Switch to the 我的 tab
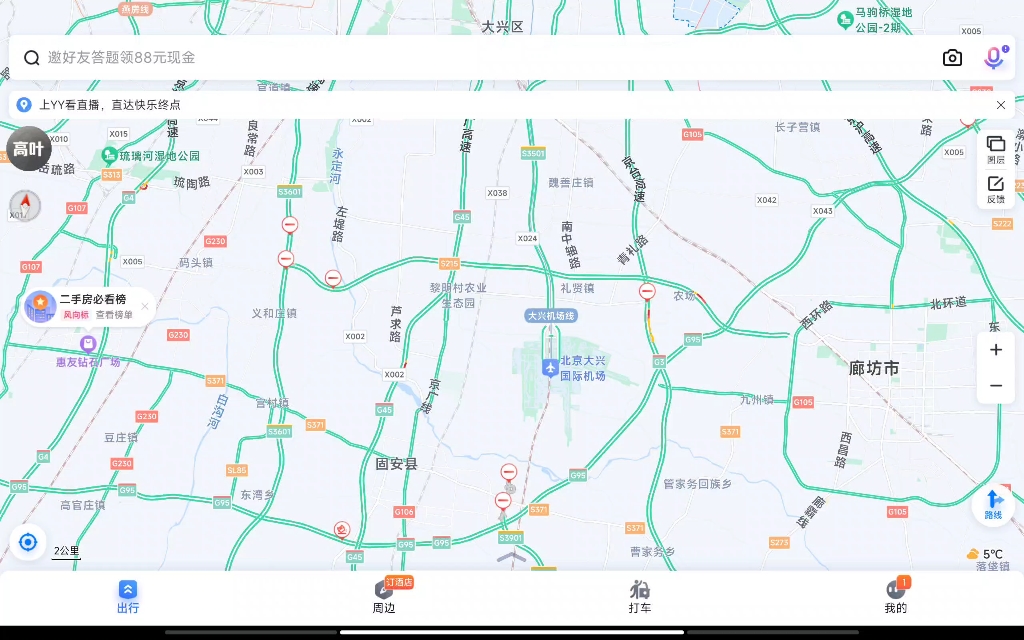1024x640 pixels. [896, 597]
